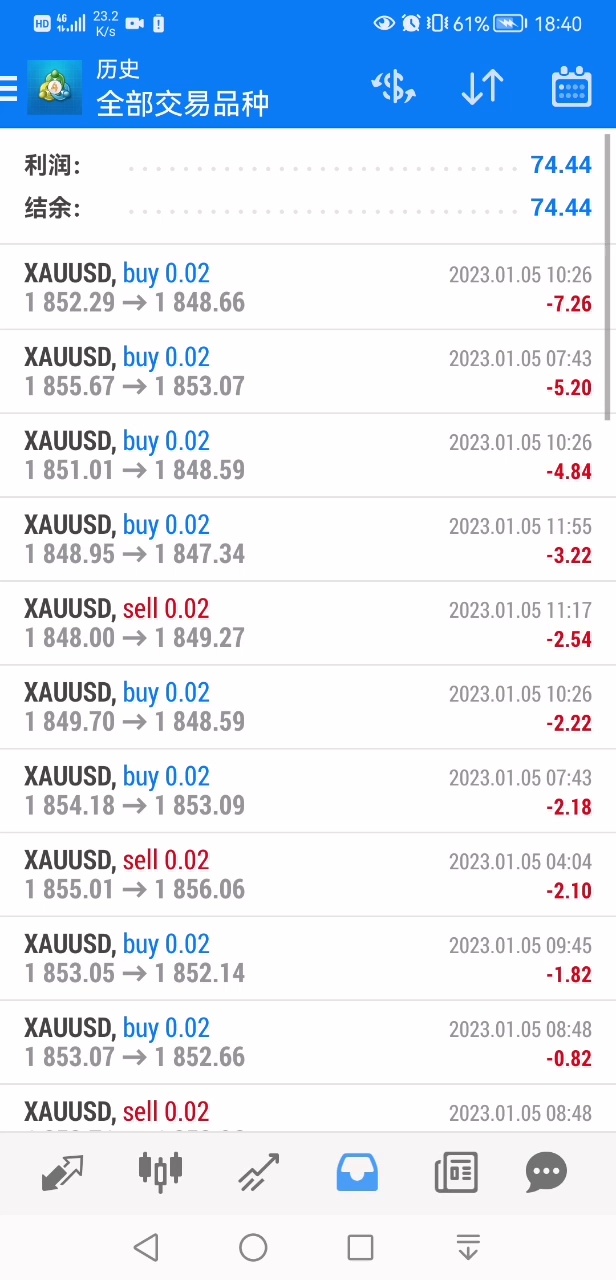Open the side drawer menu
Viewport: 616px width, 1280px height.
click(10, 88)
